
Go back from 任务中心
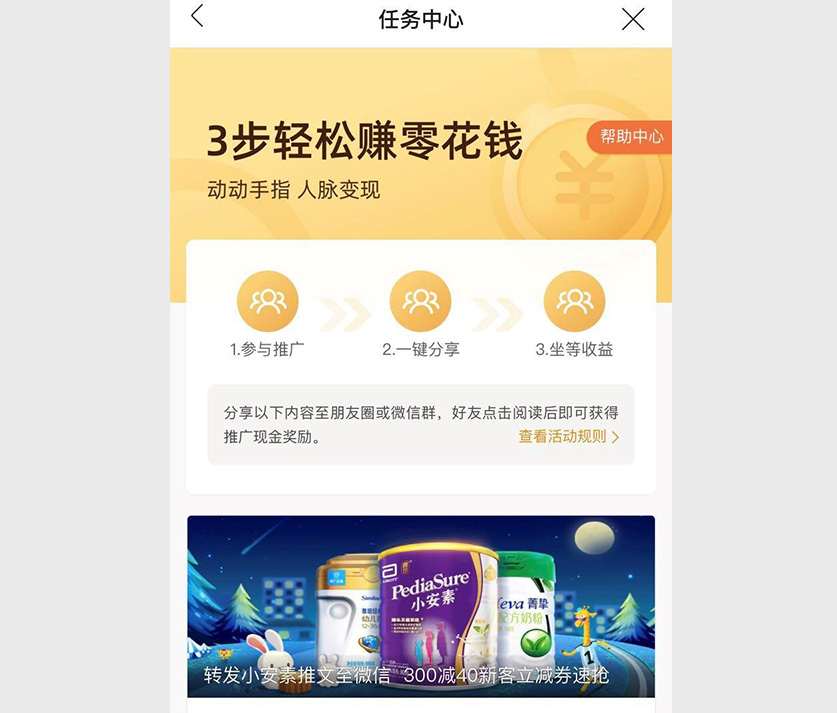(197, 17)
